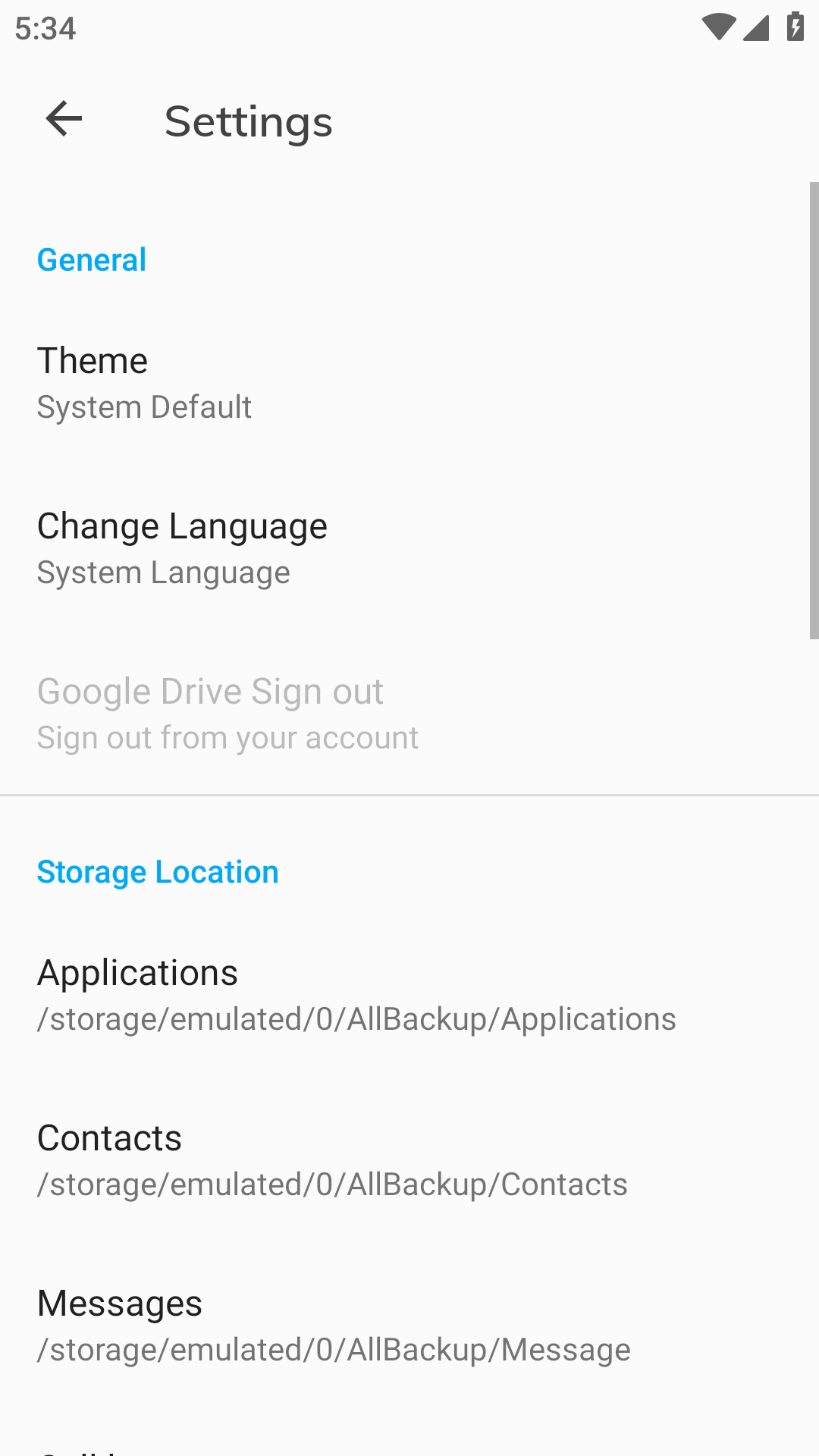The width and height of the screenshot is (819, 1456).
Task: Change Contacts storage location
Action: pos(409,1160)
